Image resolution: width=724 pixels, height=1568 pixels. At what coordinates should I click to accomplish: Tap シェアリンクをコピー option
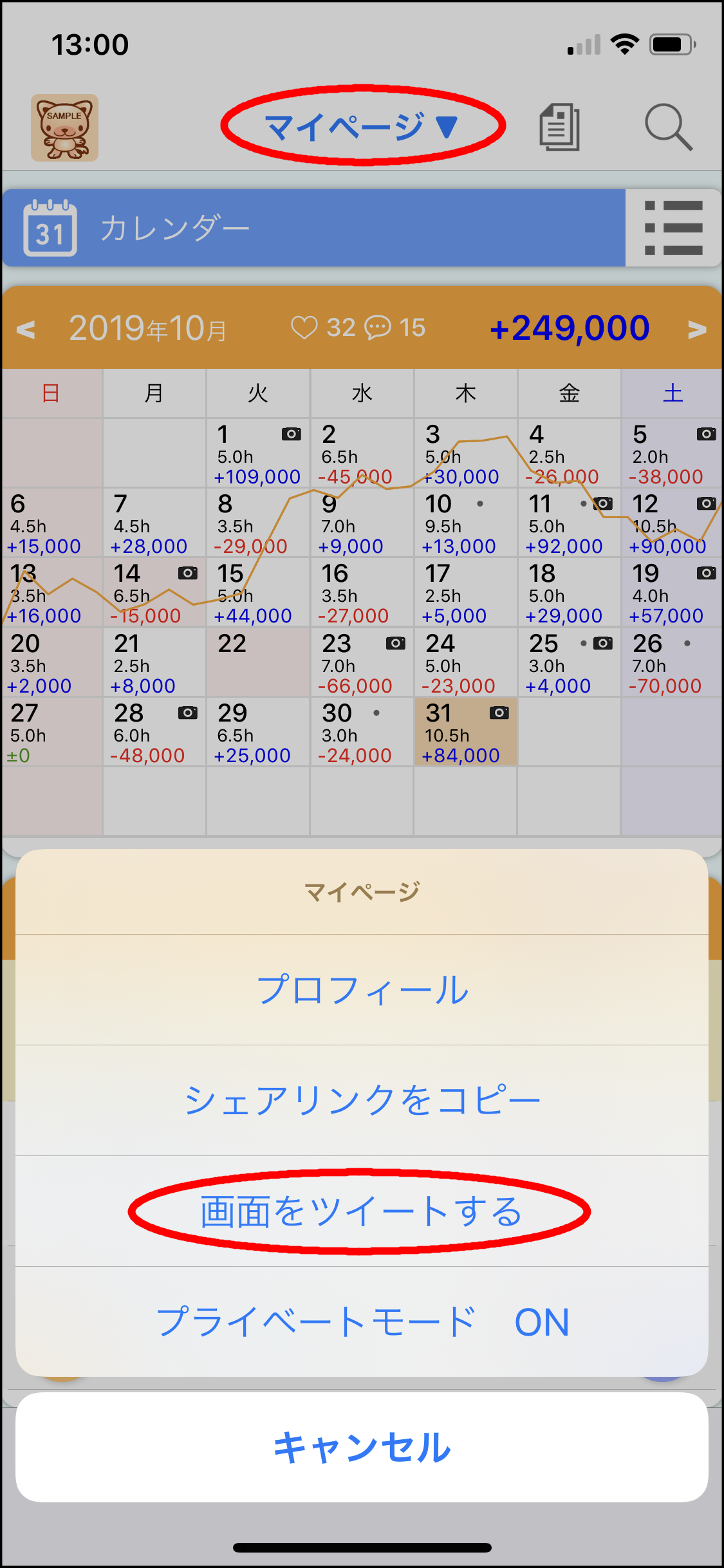[x=362, y=1101]
